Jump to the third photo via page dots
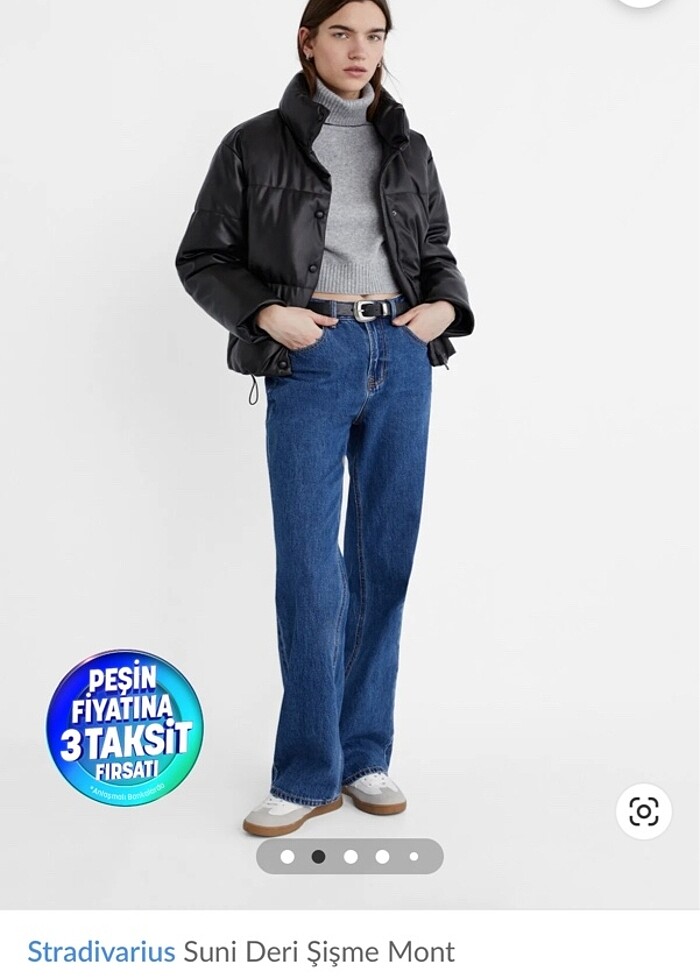 click(x=350, y=856)
